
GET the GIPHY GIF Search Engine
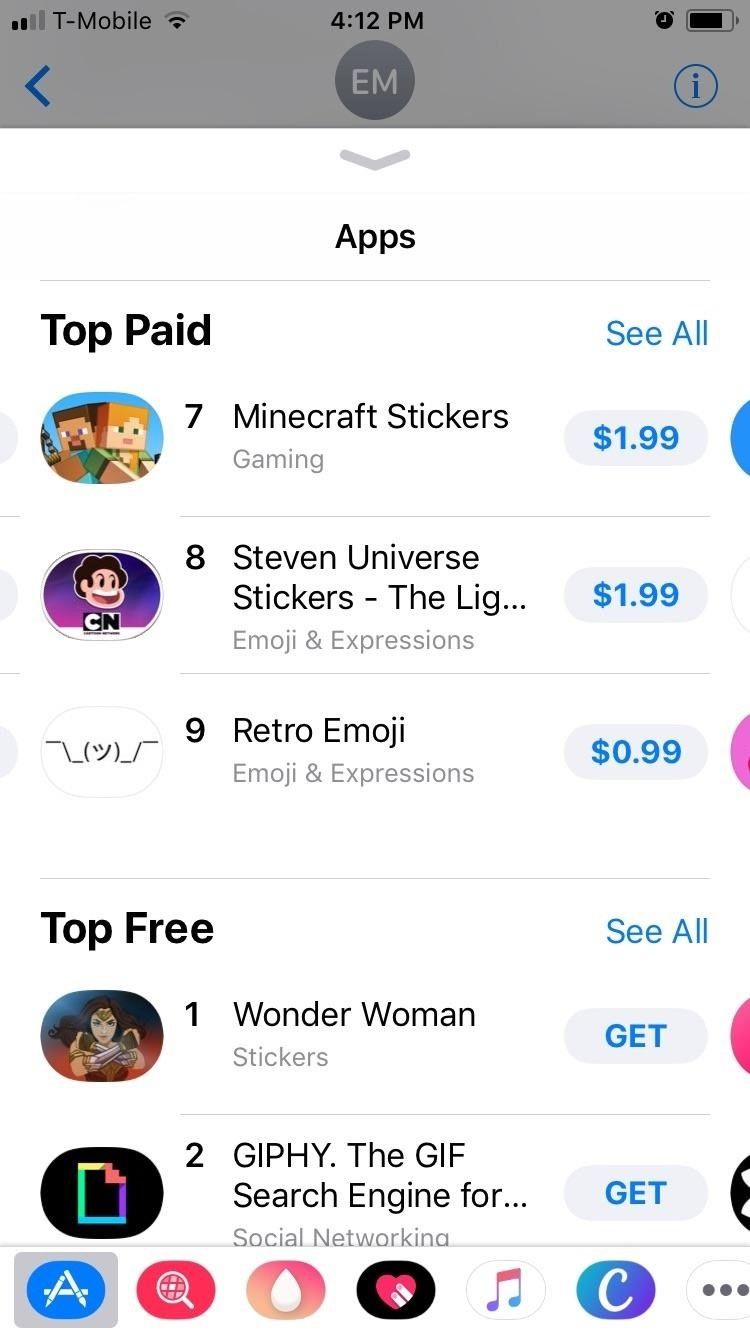635,1192
